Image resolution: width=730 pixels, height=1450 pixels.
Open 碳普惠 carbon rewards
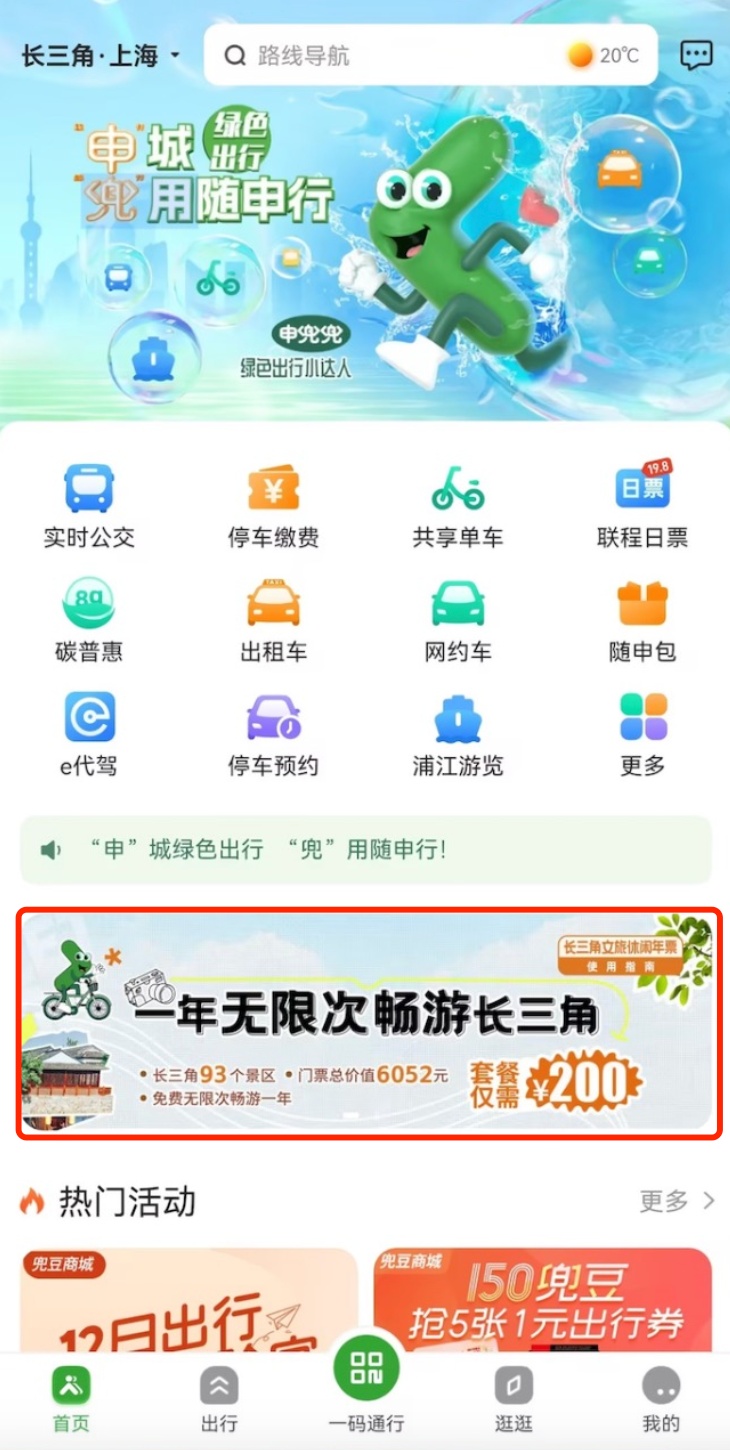(89, 620)
